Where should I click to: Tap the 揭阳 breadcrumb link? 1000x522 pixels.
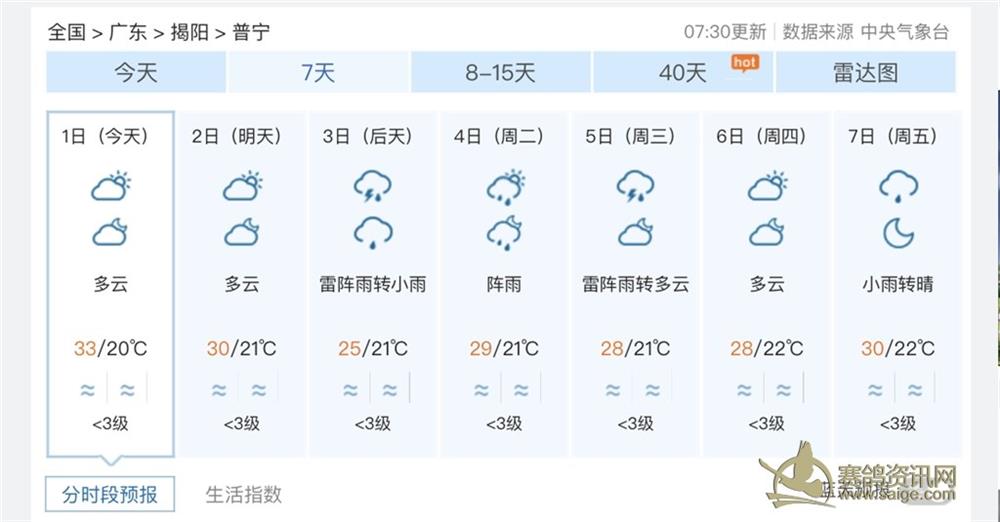189,32
